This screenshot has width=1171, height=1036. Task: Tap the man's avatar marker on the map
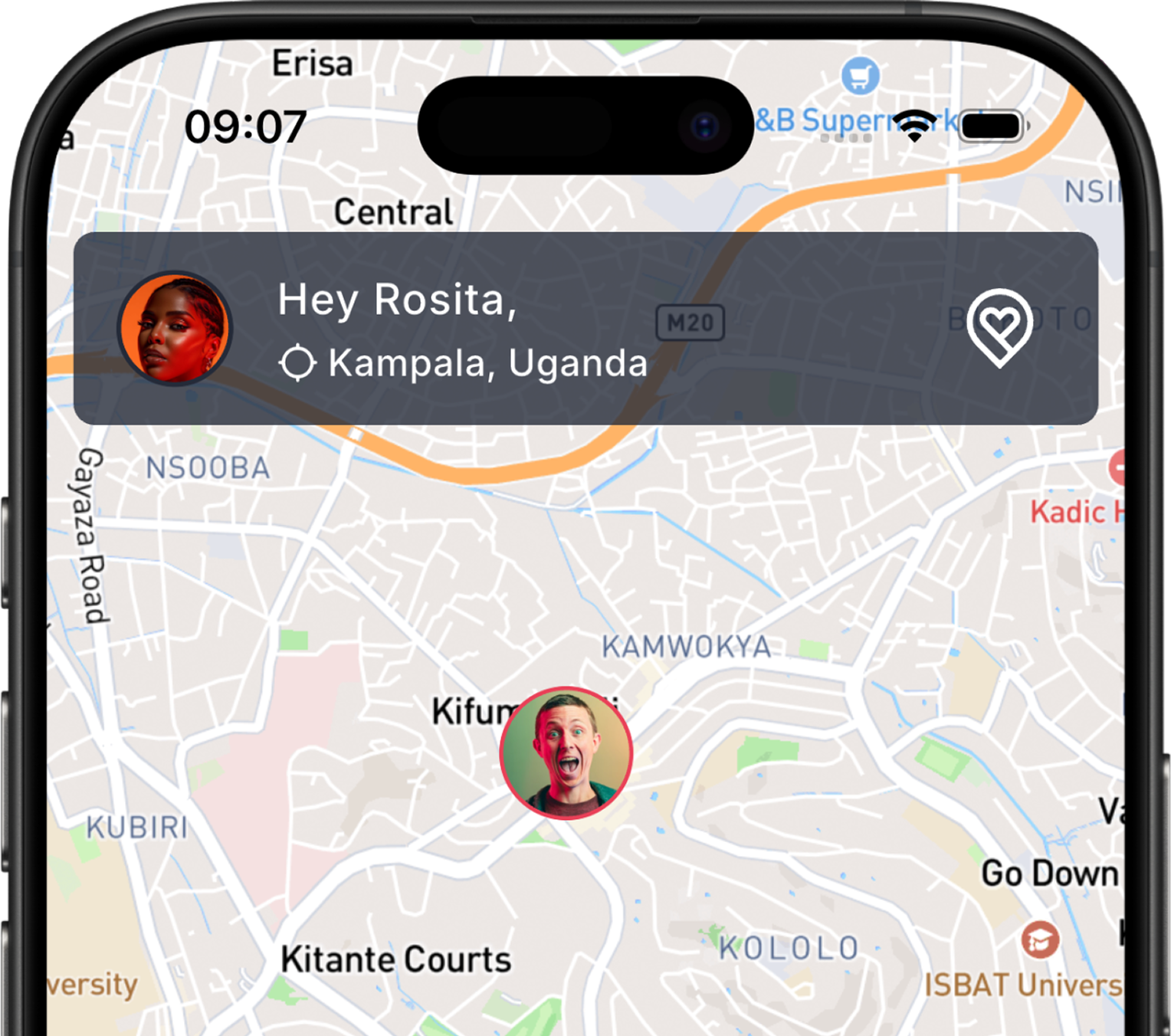coord(566,753)
